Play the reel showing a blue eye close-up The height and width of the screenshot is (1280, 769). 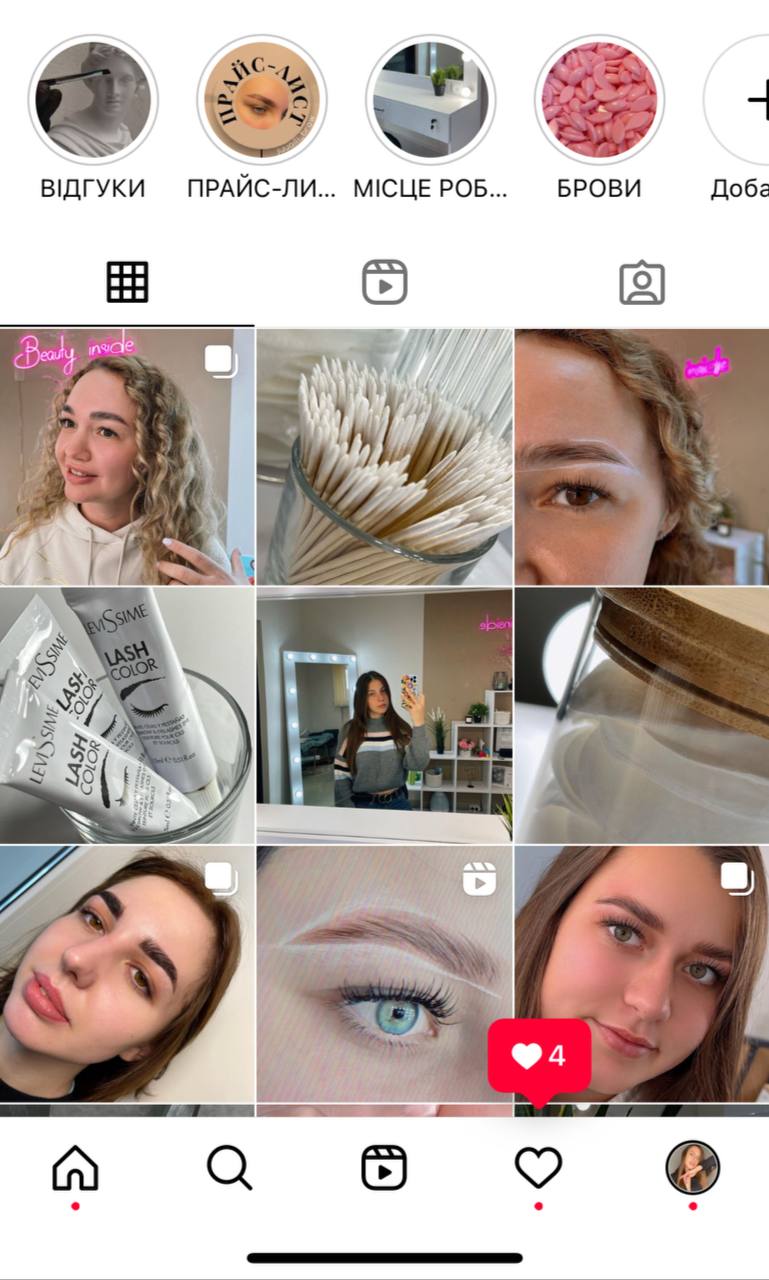pyautogui.click(x=384, y=974)
